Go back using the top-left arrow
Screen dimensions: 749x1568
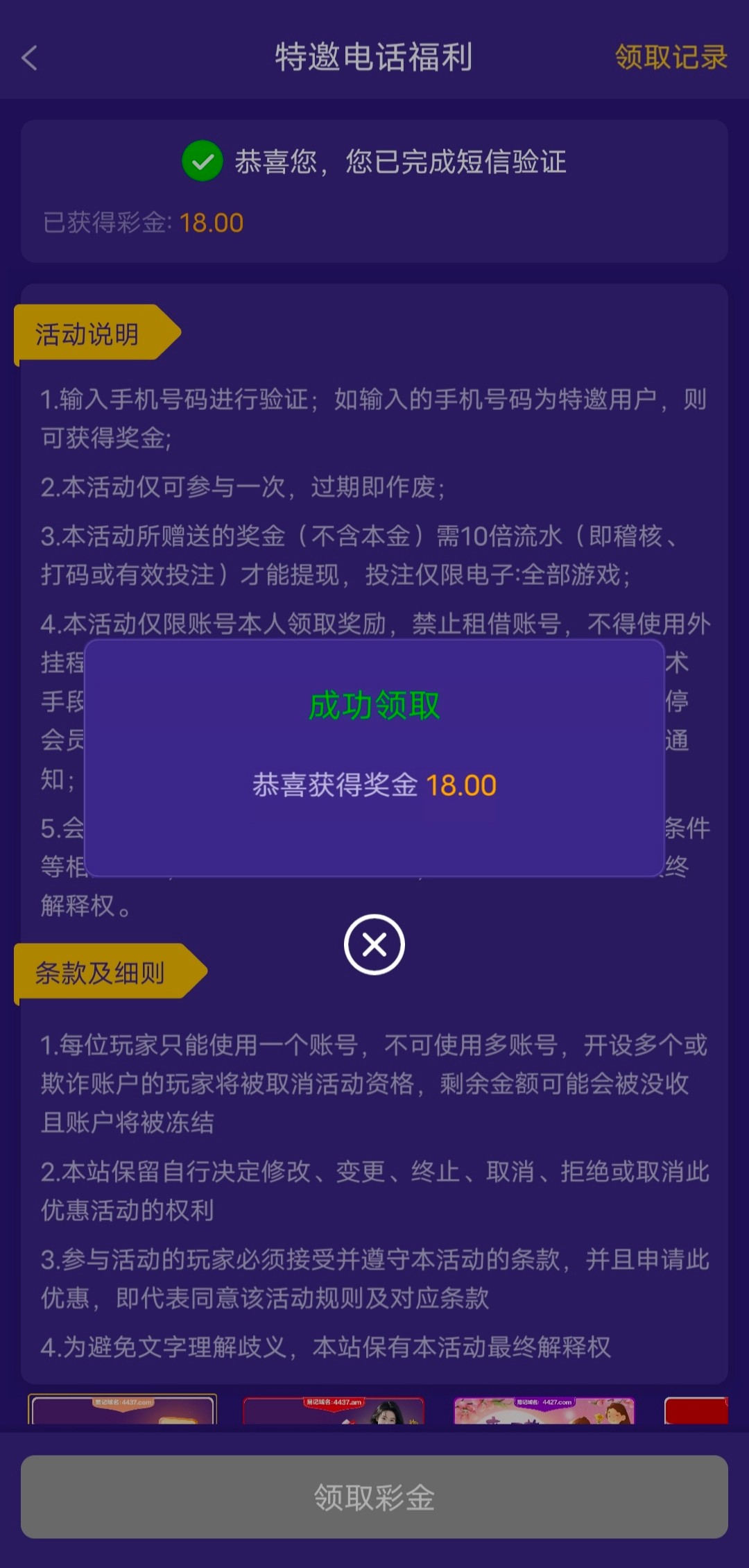(x=30, y=58)
